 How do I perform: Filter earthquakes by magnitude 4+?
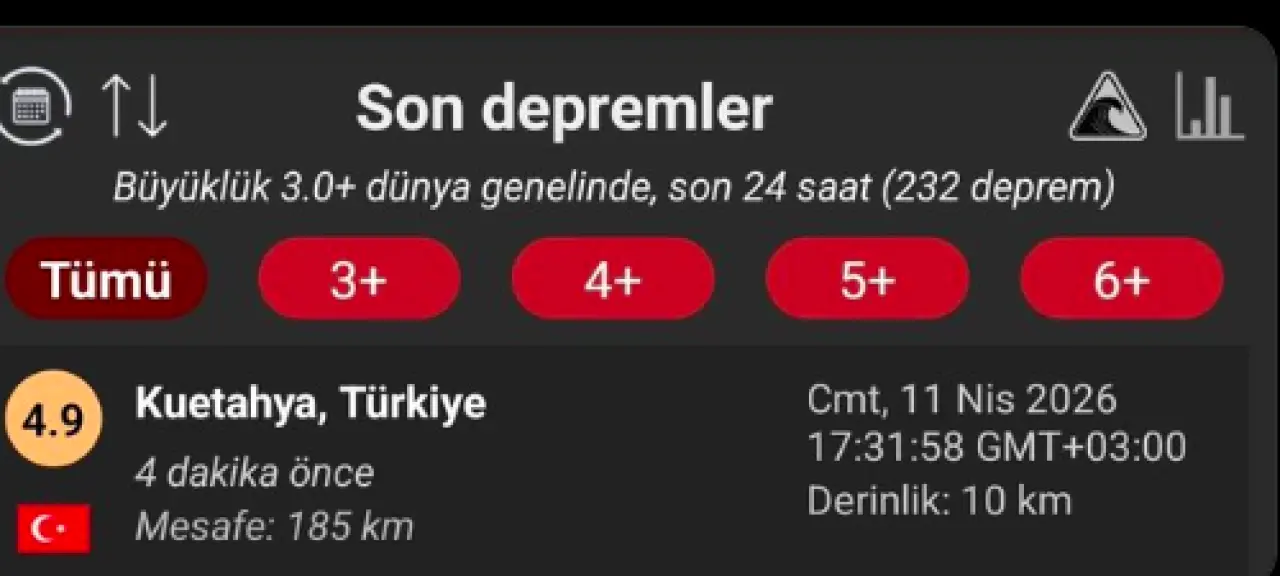coord(613,279)
